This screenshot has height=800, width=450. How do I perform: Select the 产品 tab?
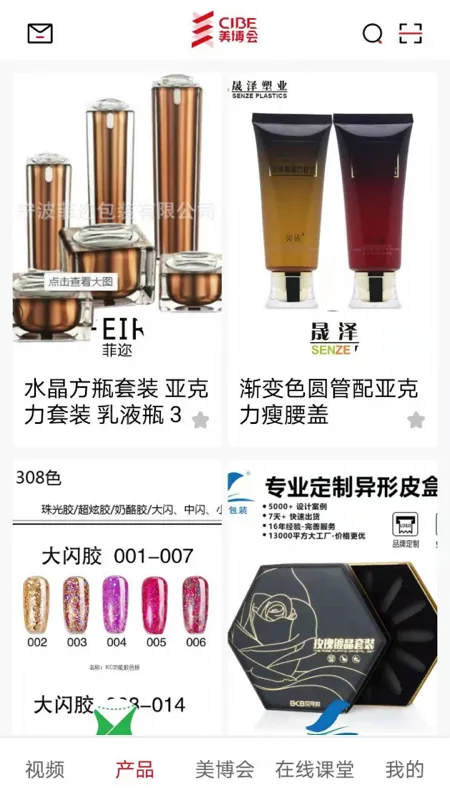pyautogui.click(x=135, y=769)
